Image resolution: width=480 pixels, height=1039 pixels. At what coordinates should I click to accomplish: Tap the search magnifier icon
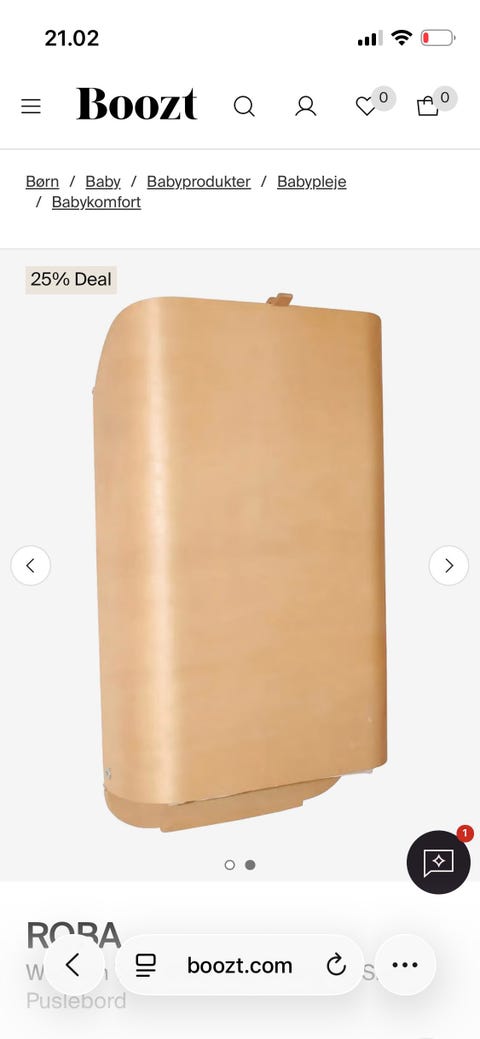[x=244, y=106]
